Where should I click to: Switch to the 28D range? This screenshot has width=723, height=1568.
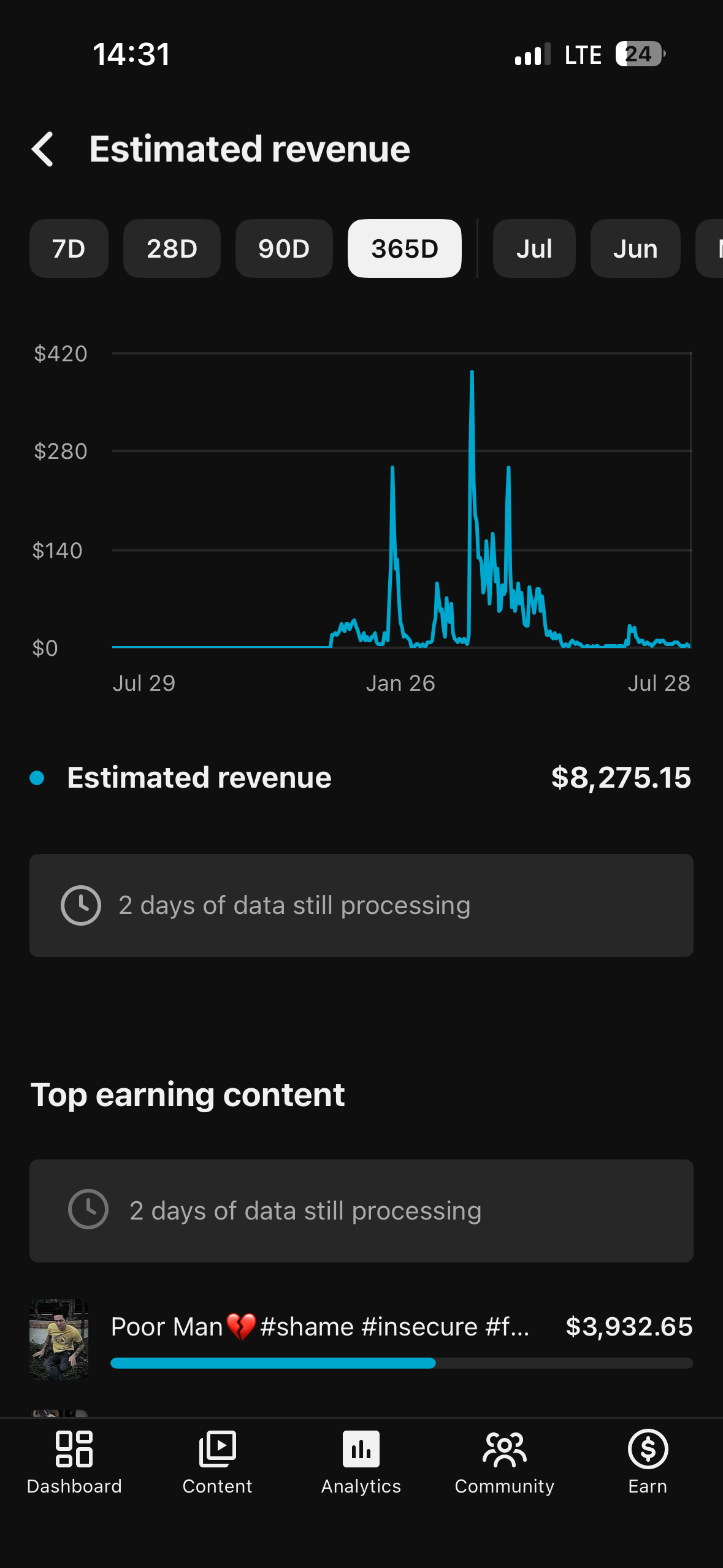172,248
